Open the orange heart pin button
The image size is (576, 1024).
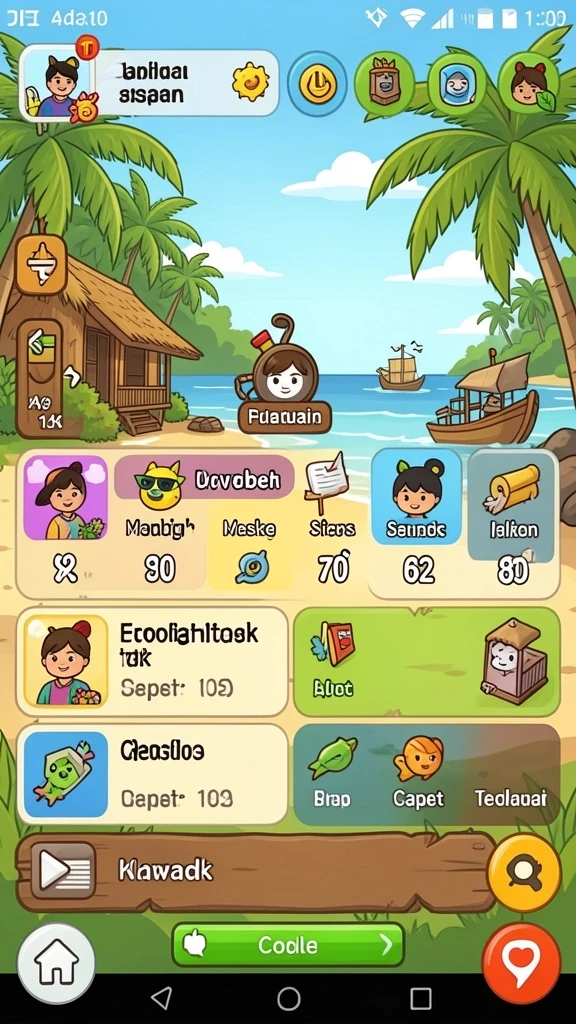tap(521, 963)
